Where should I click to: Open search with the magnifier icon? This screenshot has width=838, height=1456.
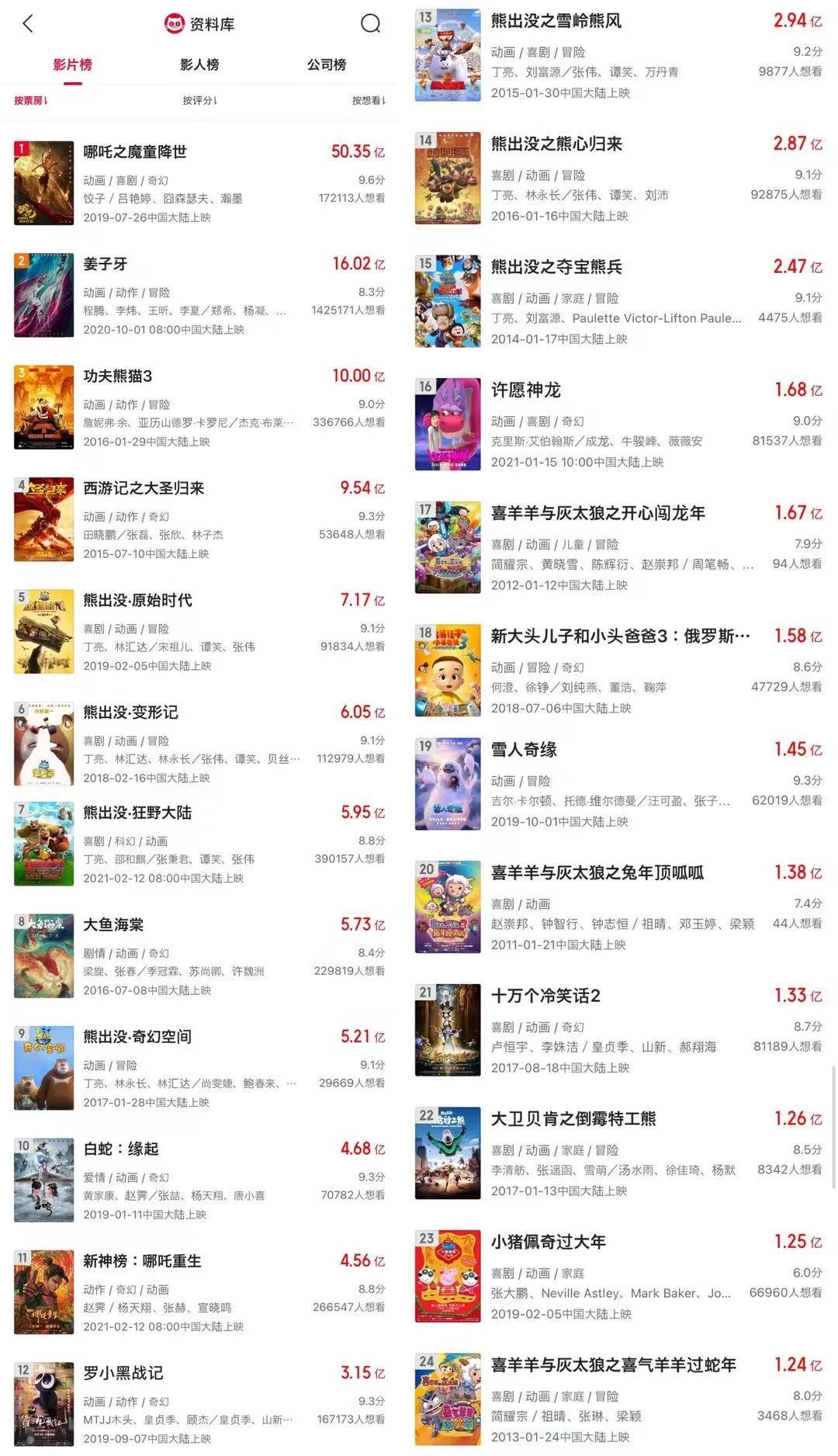(x=370, y=24)
